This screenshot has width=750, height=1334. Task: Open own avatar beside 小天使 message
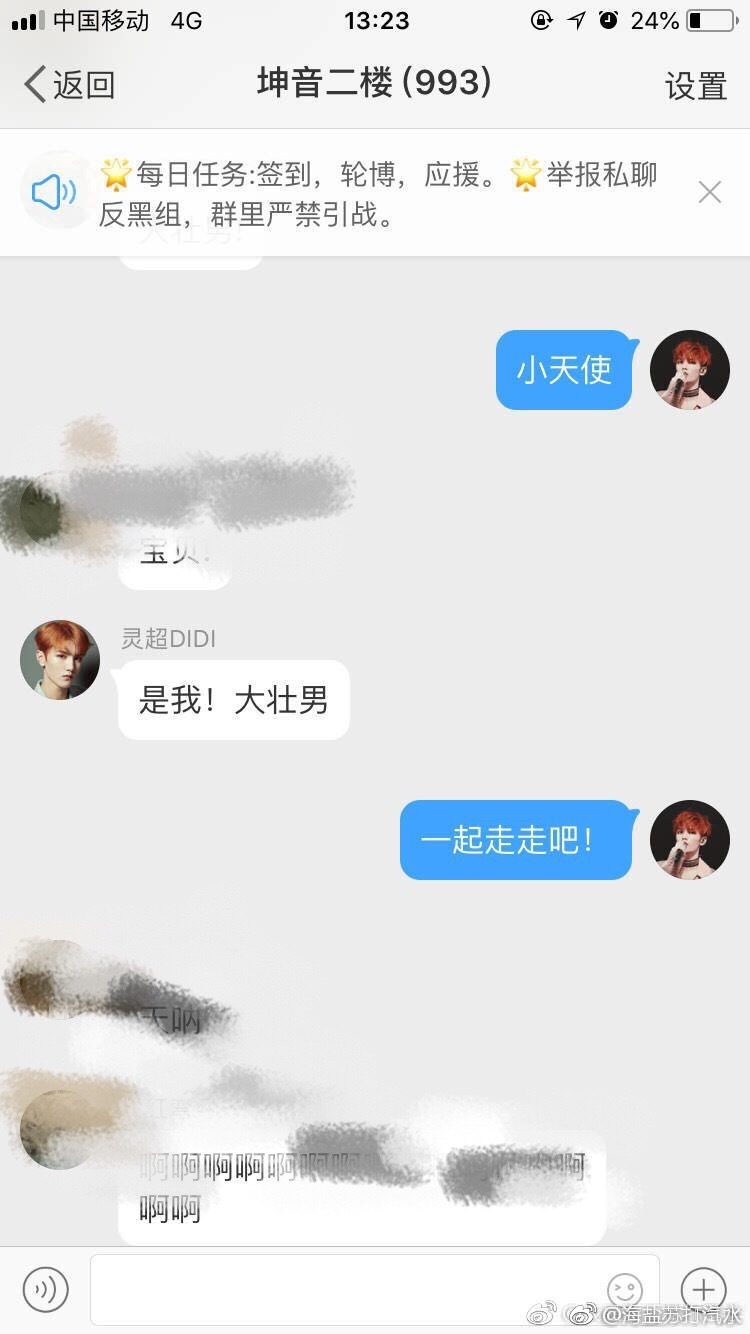pyautogui.click(x=689, y=370)
